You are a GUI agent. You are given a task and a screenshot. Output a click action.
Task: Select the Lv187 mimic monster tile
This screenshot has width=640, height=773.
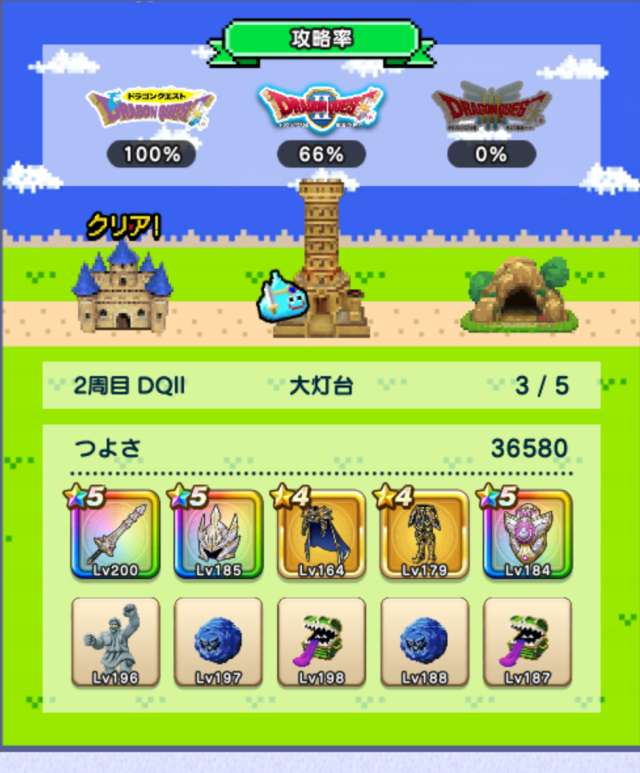coord(527,642)
